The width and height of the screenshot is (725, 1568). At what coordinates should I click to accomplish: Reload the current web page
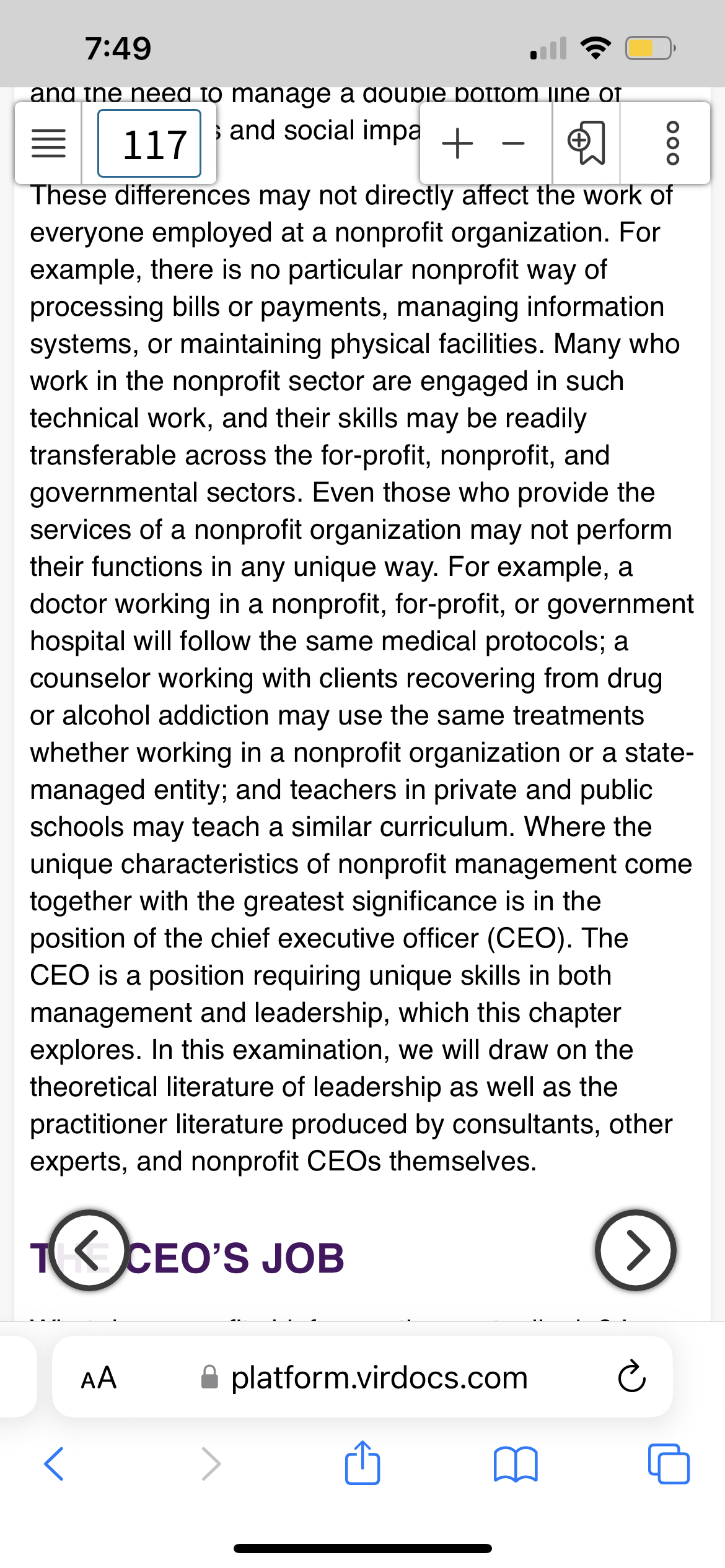coord(632,1377)
